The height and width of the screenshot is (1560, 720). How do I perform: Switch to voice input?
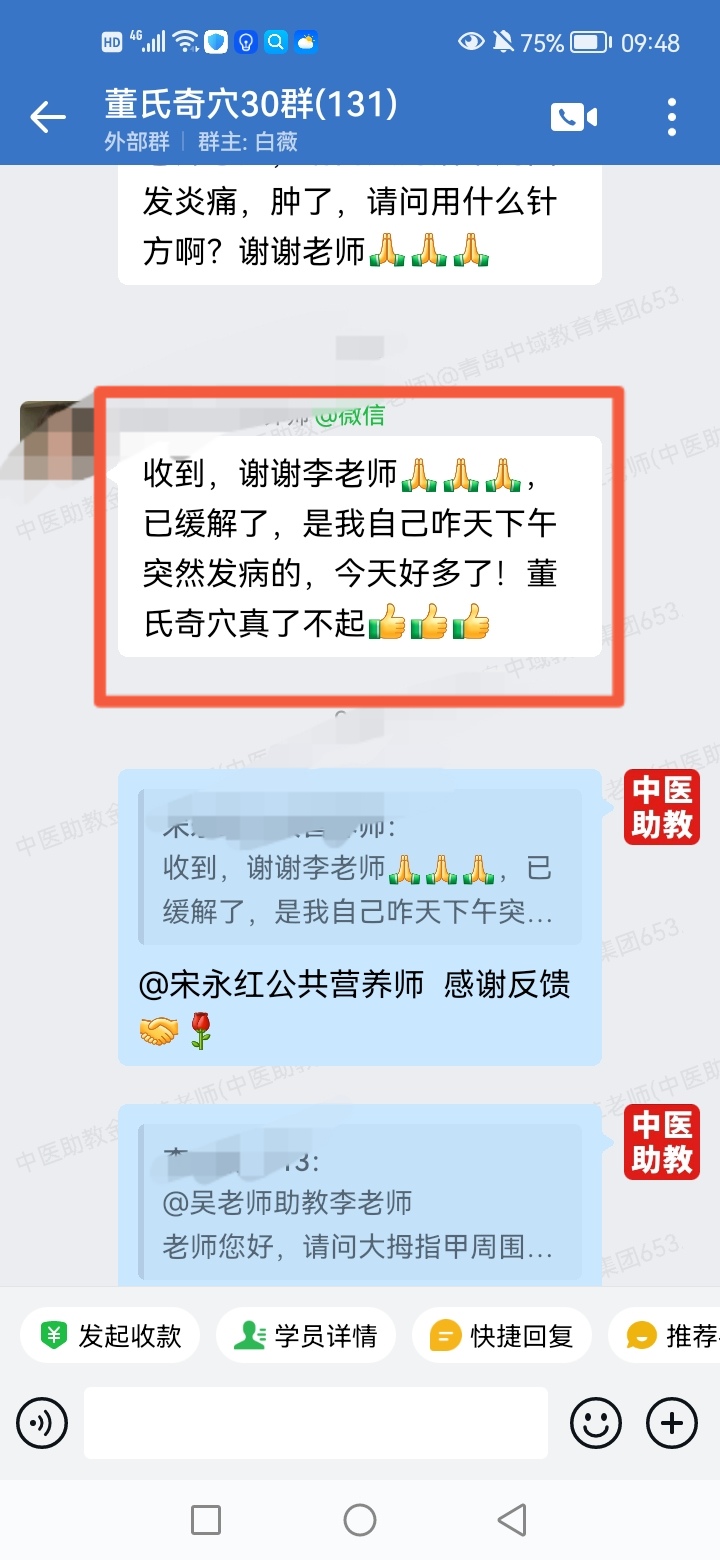42,1422
